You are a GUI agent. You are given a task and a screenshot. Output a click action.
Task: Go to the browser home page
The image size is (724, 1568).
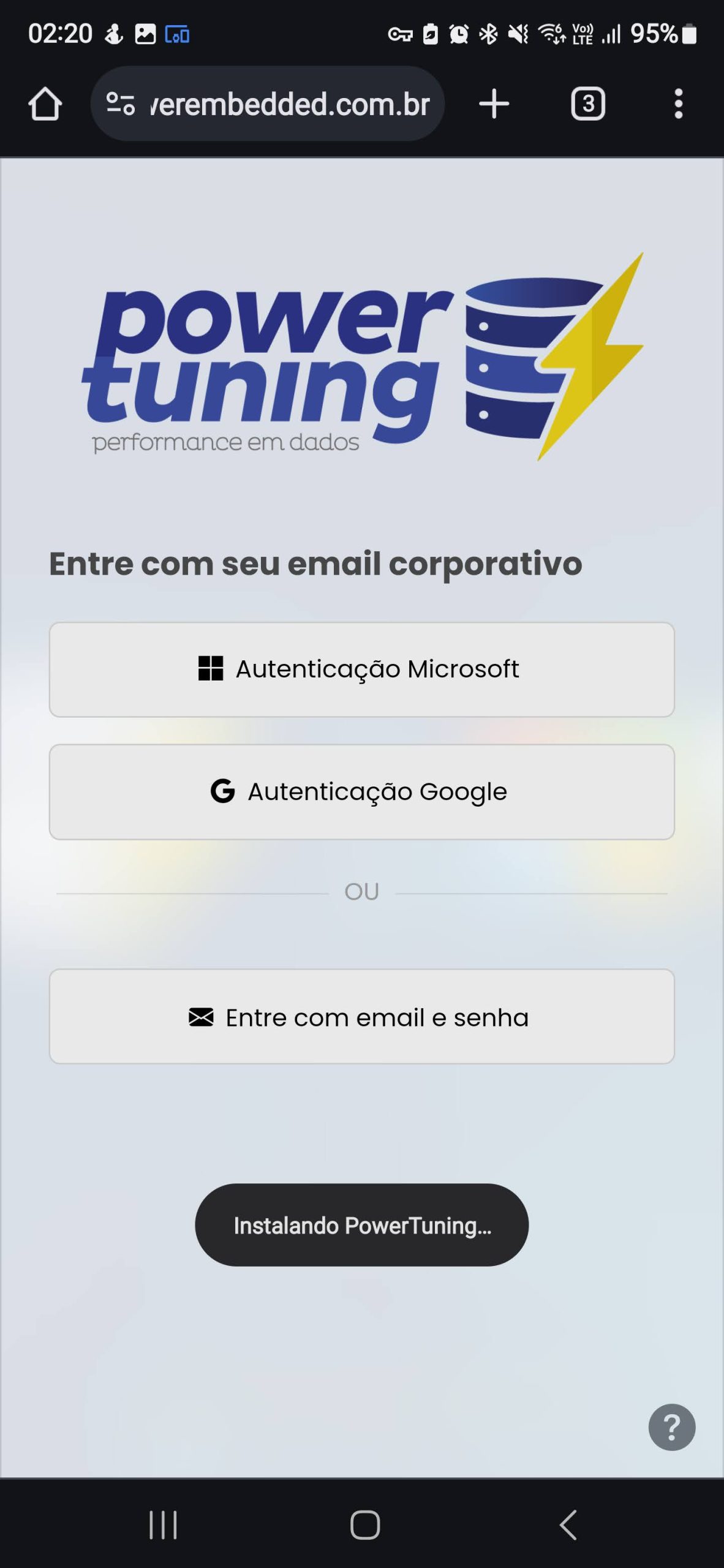(45, 104)
